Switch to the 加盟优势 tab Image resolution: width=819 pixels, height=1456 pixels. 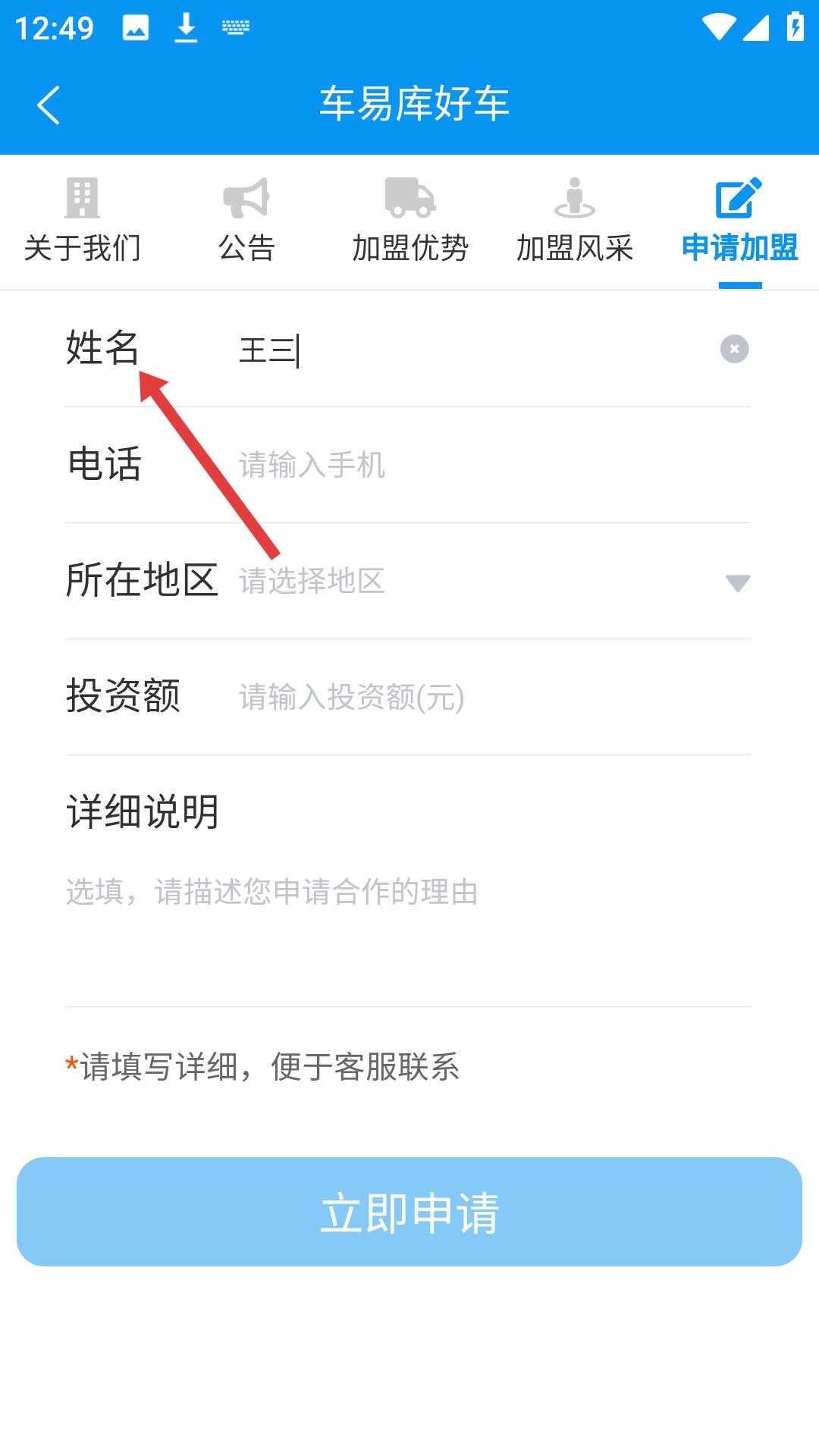(410, 220)
